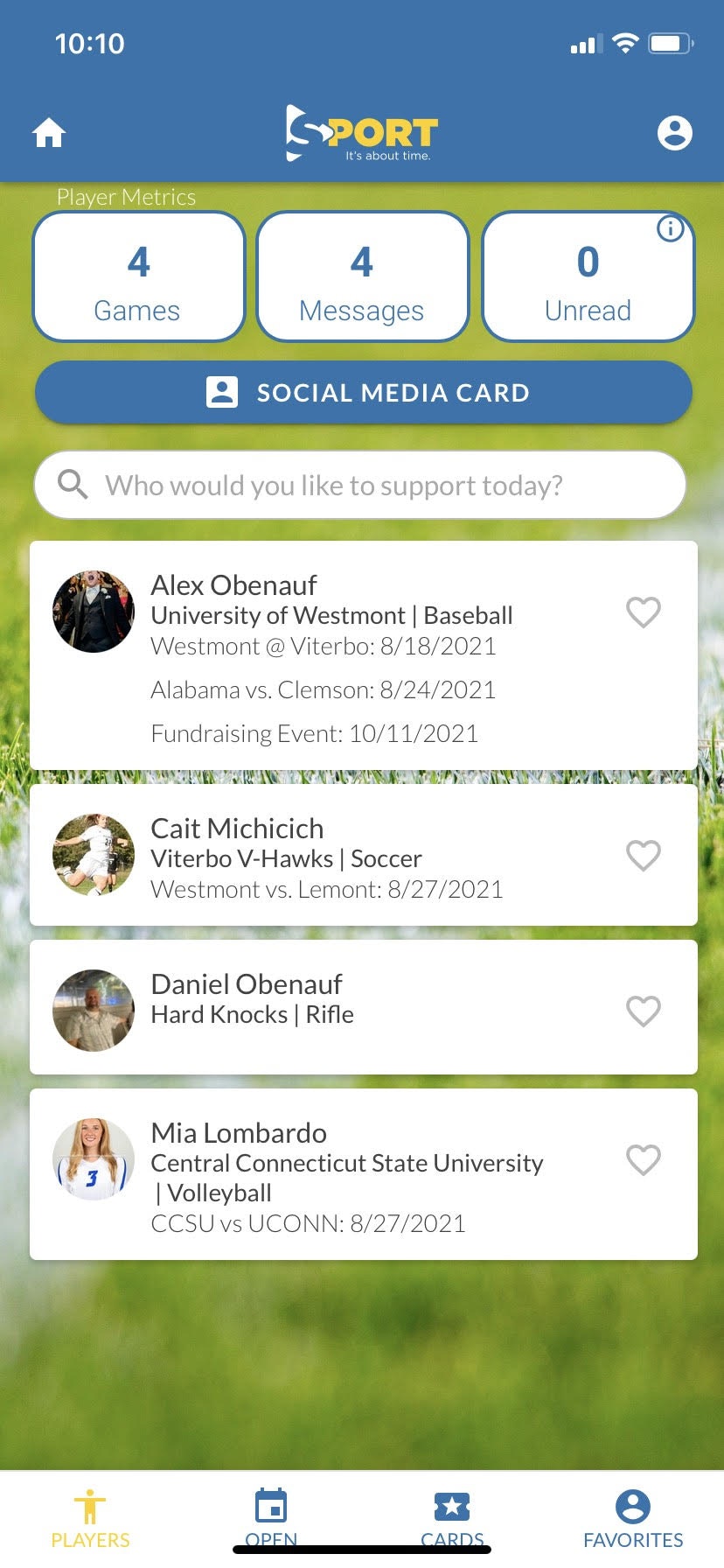Show info for player metrics
724x1568 pixels.
coord(670,229)
